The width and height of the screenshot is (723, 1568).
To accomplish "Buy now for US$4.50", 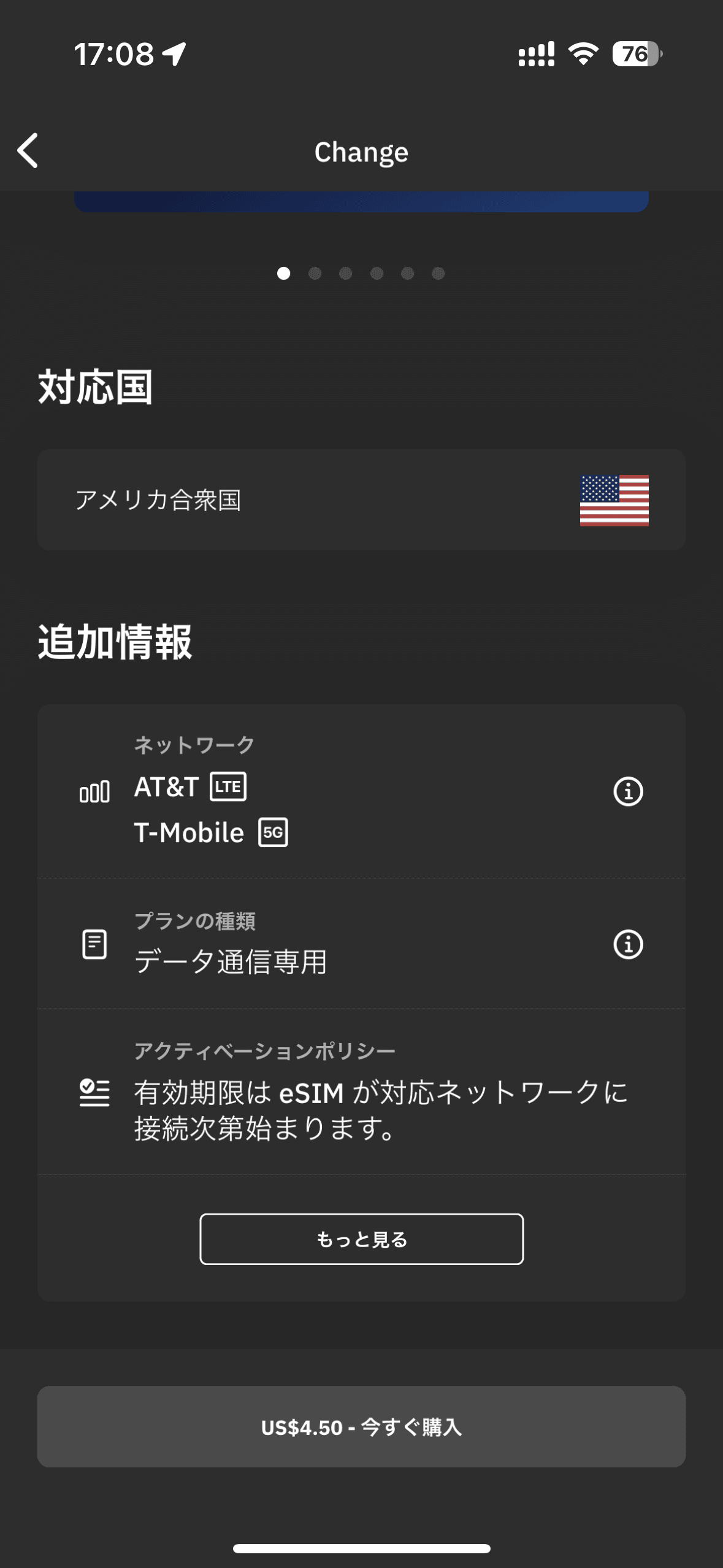I will point(361,1426).
